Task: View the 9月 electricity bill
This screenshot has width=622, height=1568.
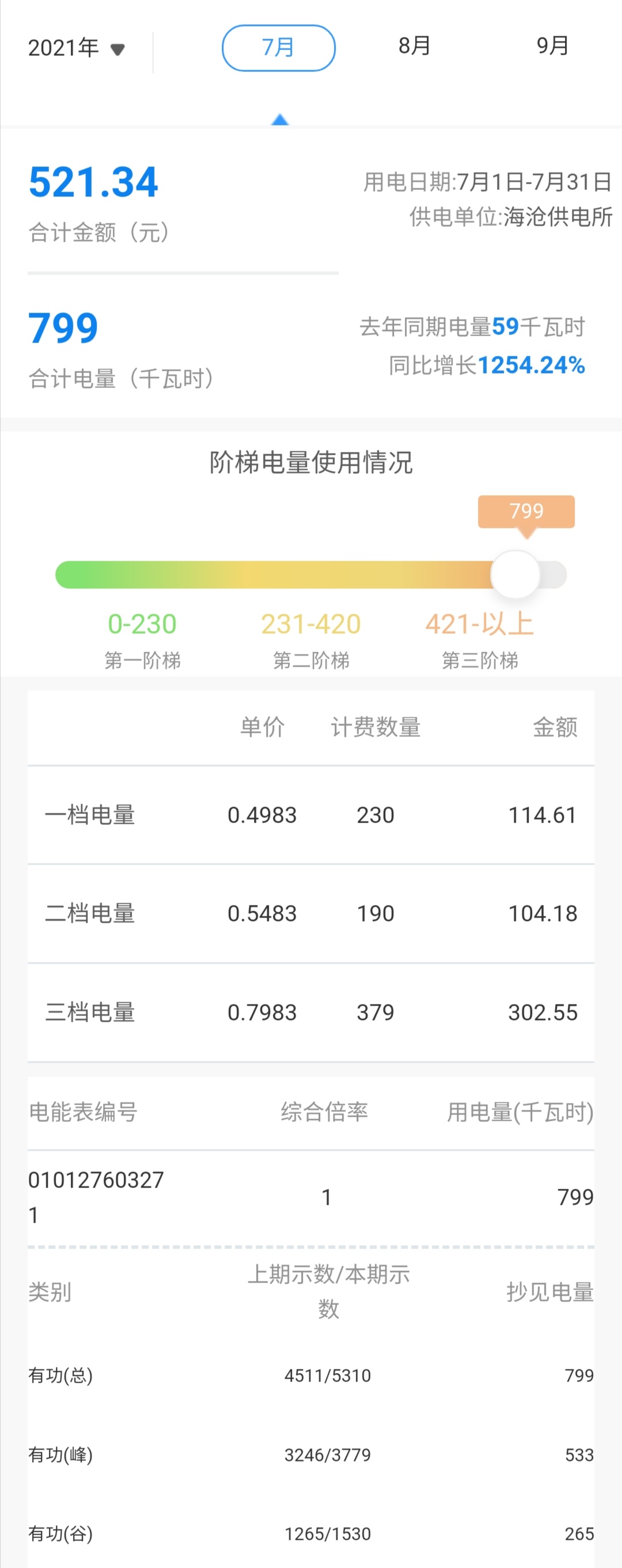Action: (x=552, y=46)
